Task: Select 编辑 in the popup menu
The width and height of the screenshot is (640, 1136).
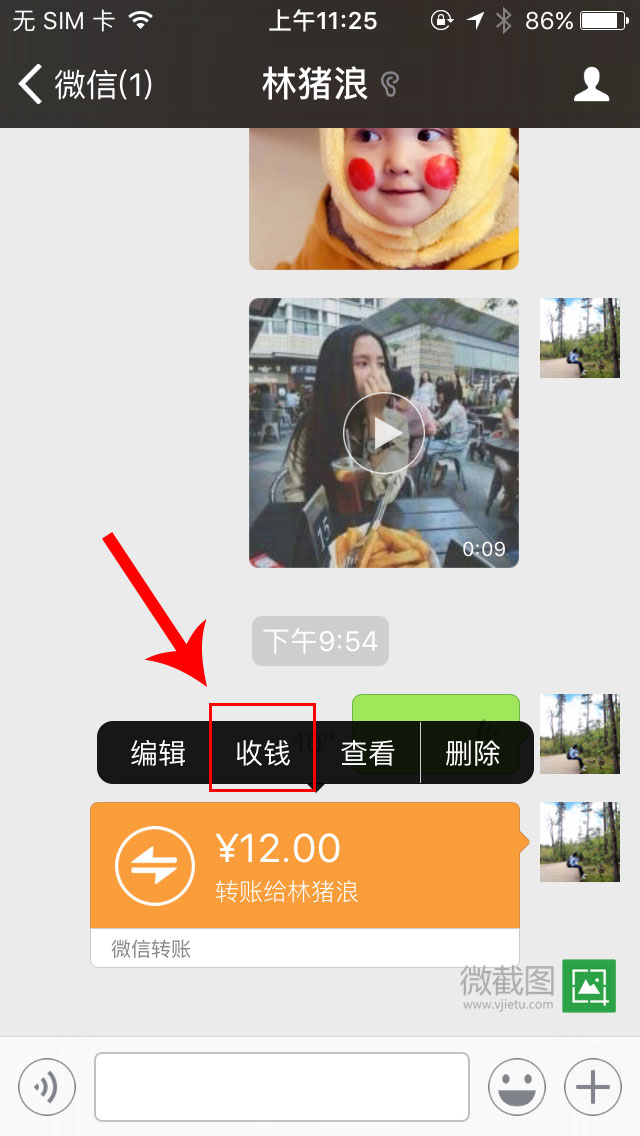Action: pos(158,752)
